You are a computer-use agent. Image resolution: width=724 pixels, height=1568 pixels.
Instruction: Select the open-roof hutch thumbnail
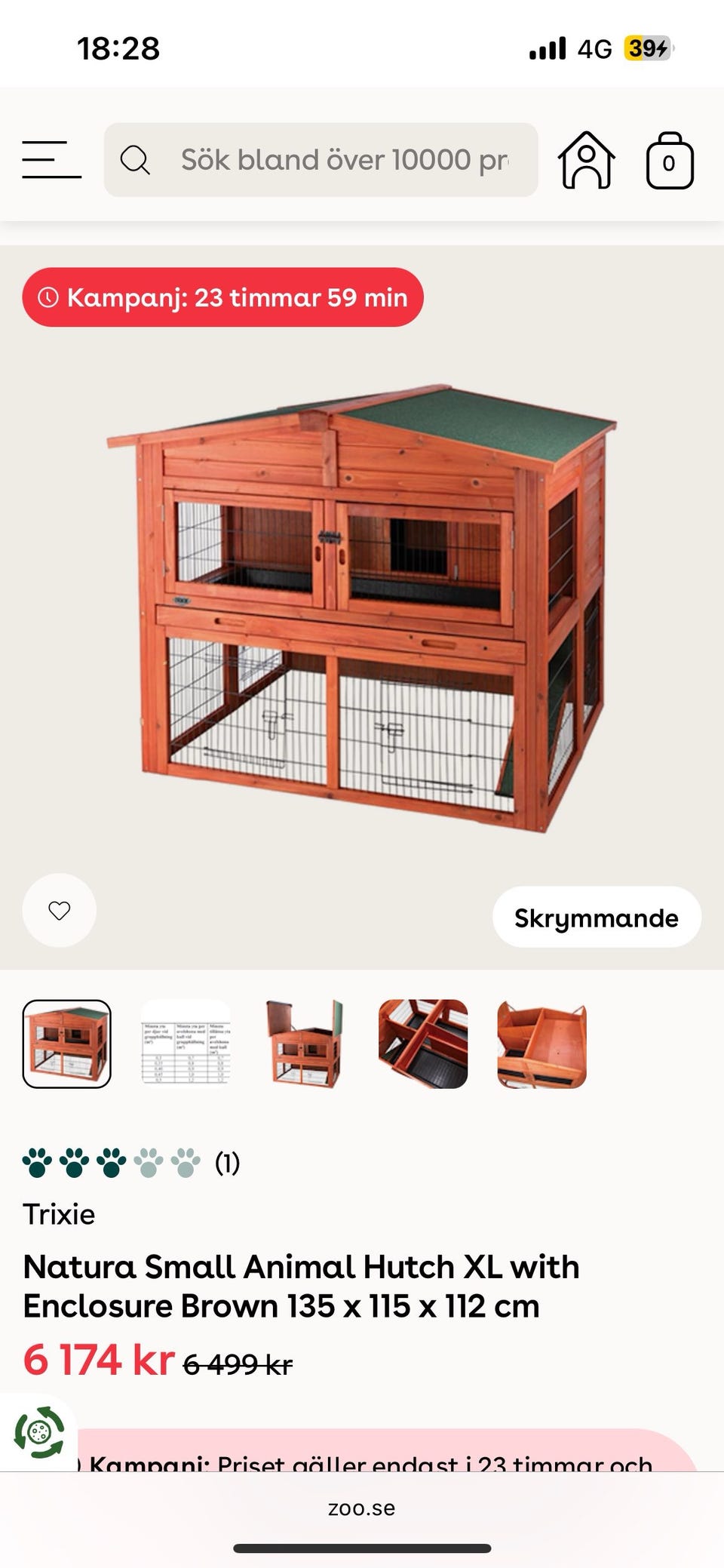point(305,1043)
